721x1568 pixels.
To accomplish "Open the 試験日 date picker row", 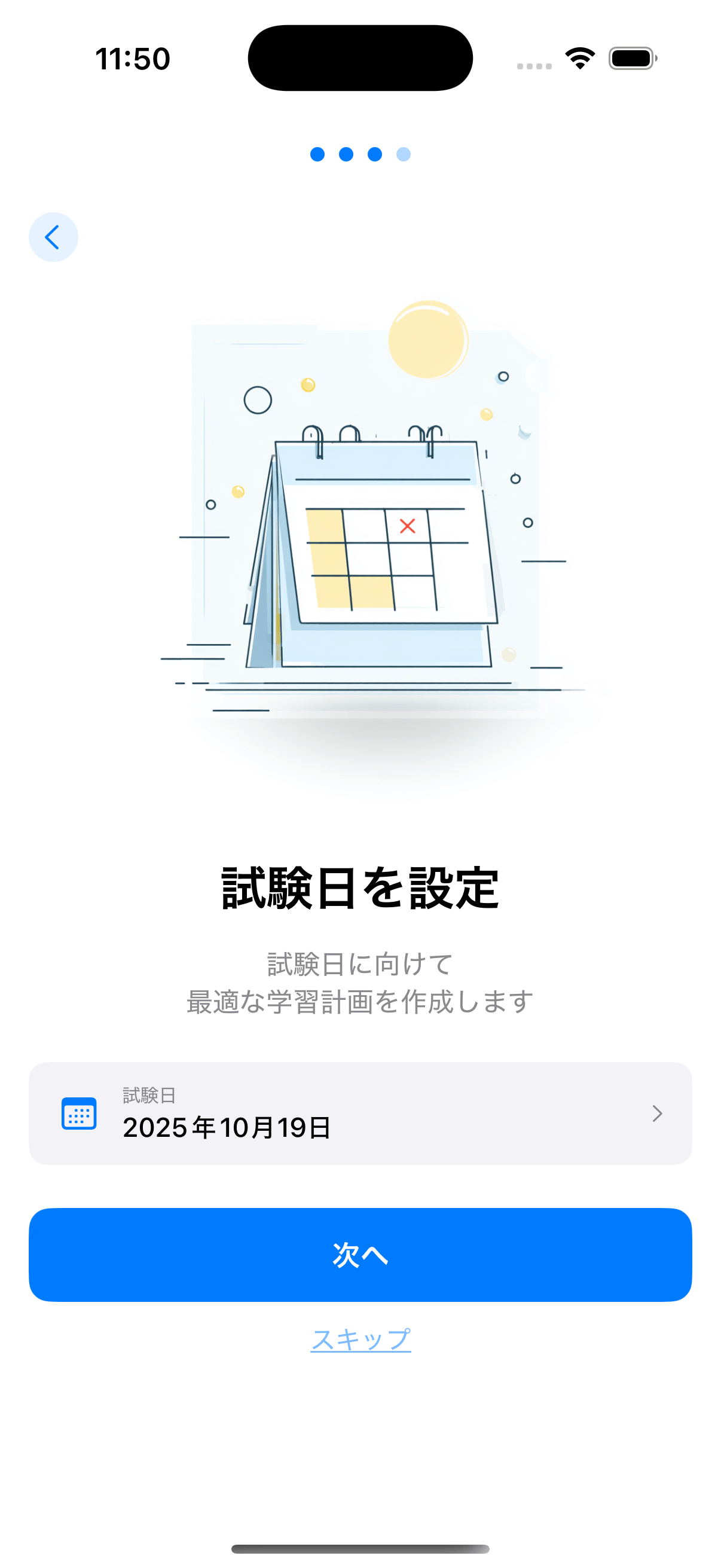I will pos(360,1114).
